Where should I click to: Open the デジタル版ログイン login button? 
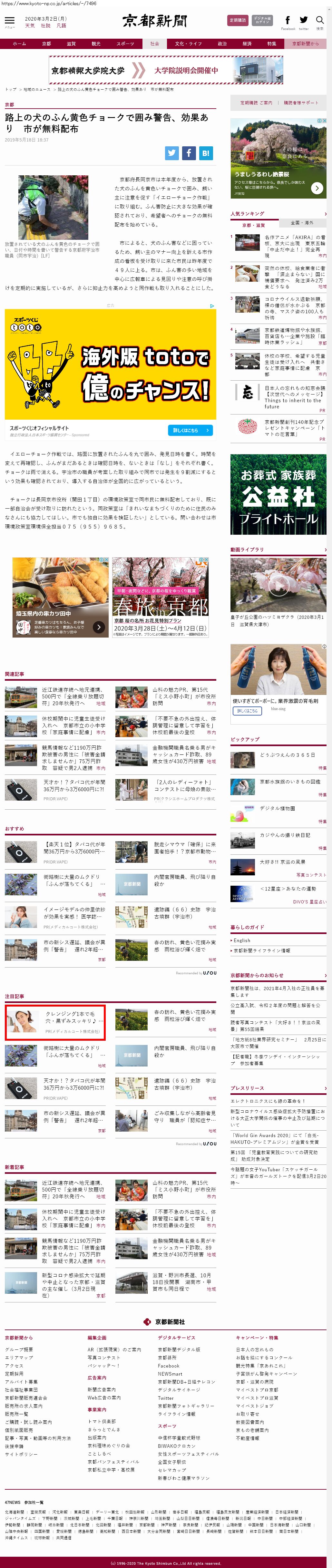(262, 20)
